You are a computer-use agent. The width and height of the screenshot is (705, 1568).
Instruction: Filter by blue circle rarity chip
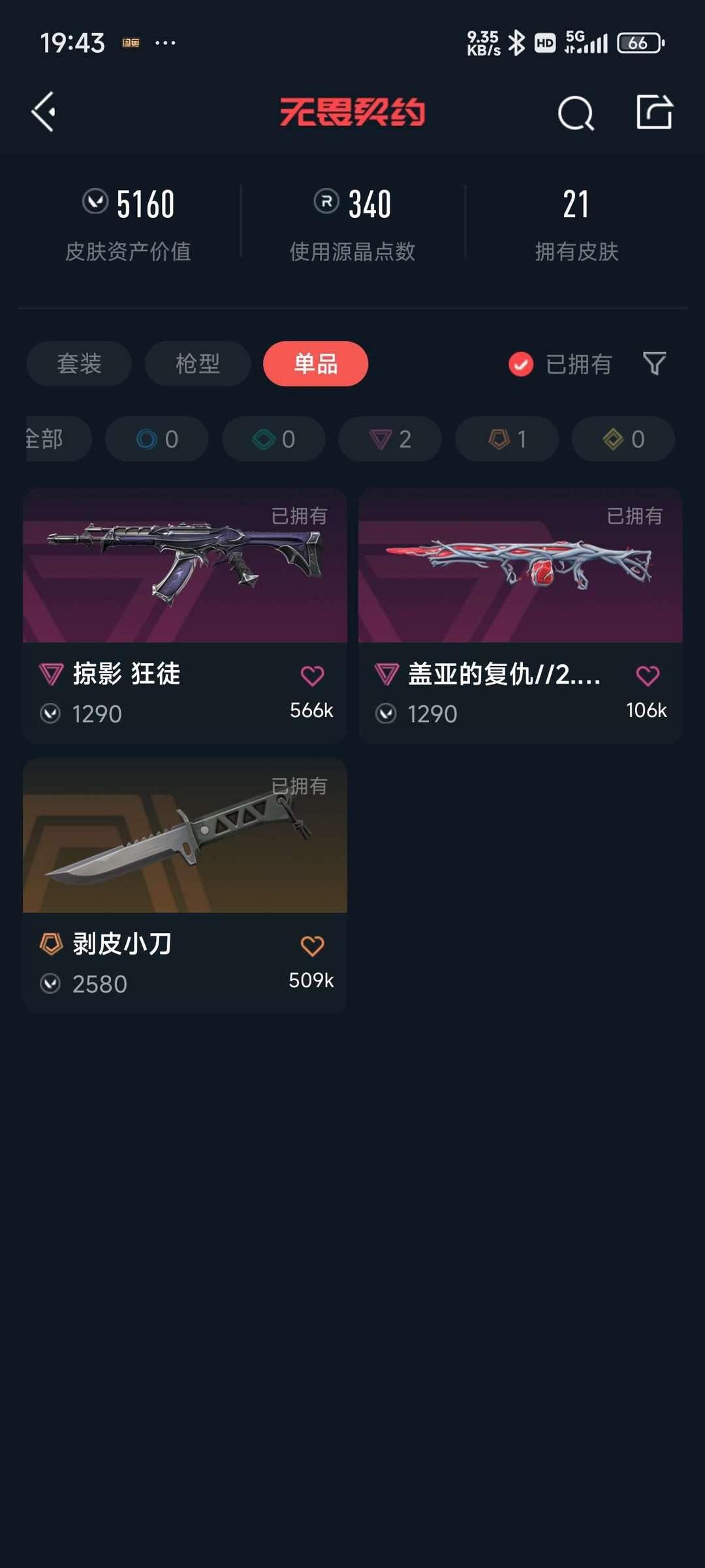(x=157, y=439)
